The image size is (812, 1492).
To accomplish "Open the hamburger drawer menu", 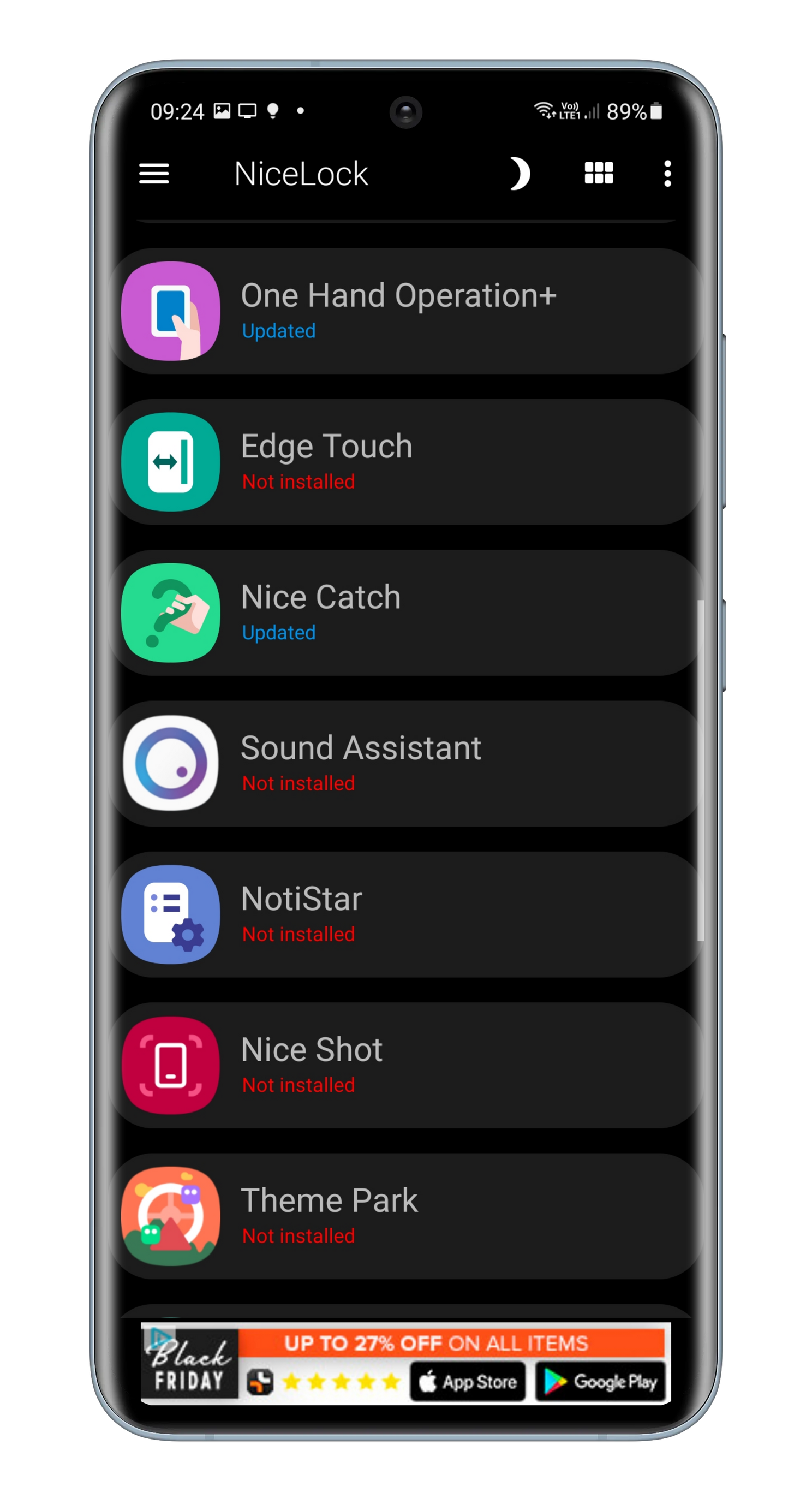I will pyautogui.click(x=154, y=174).
